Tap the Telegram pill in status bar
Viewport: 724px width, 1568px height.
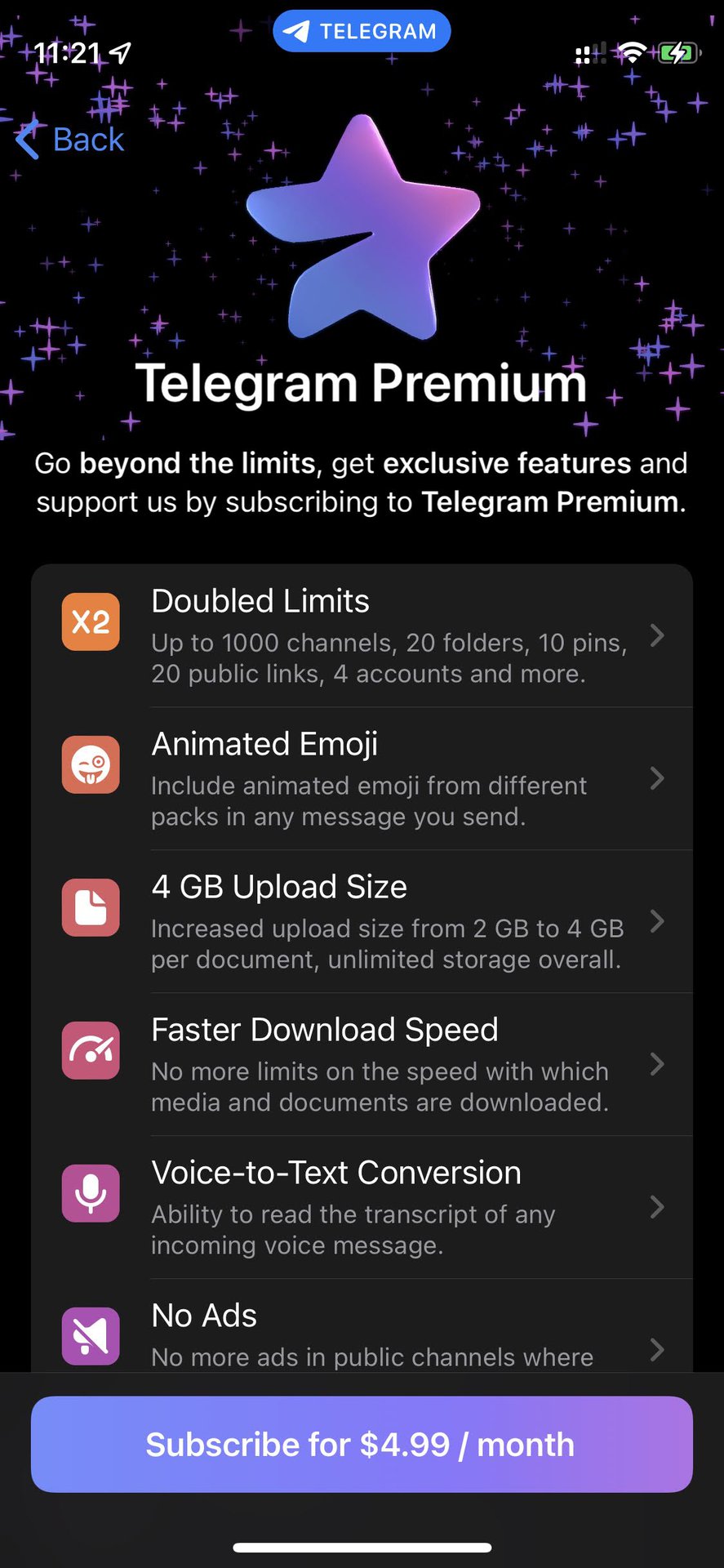coord(362,31)
